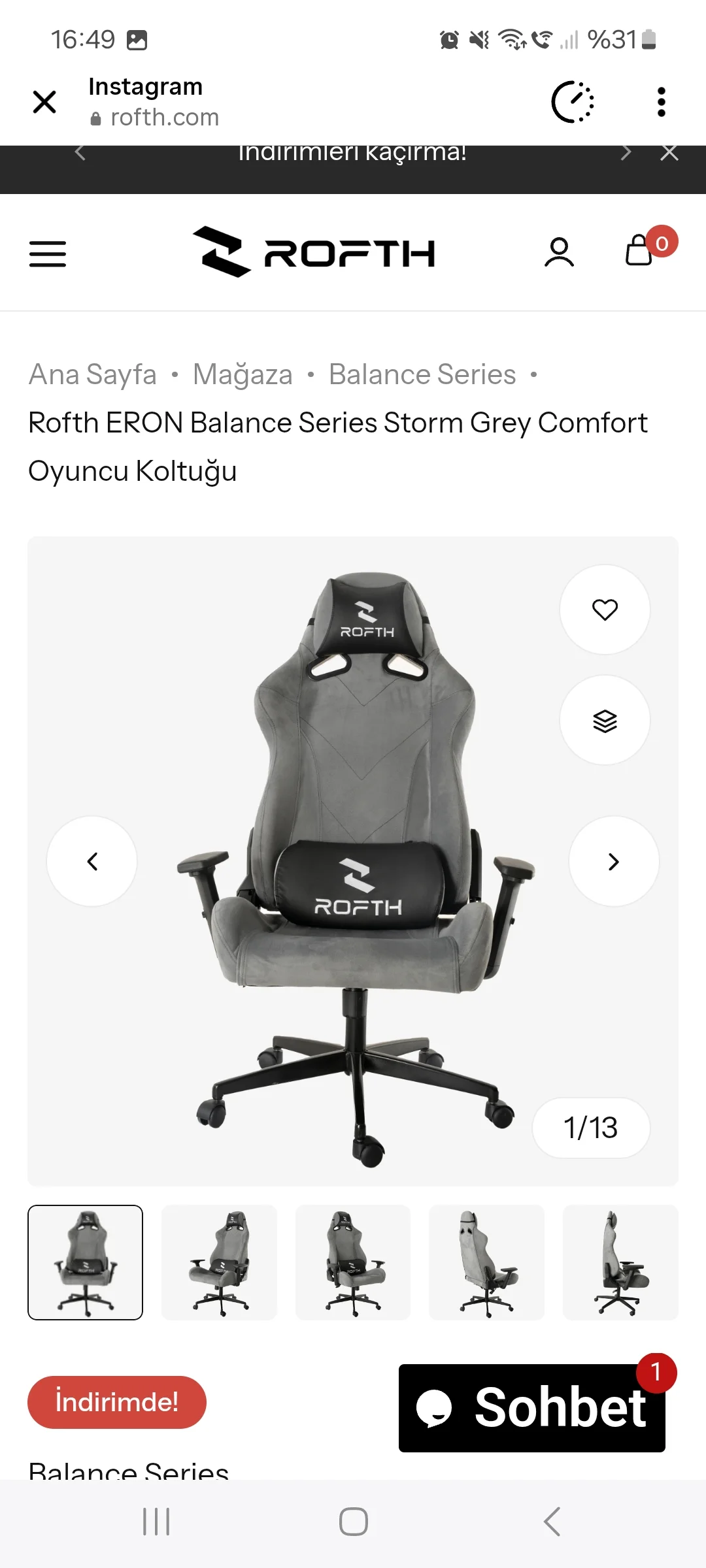Go to Ana Sayfa breadcrumb
706x1568 pixels.
point(93,374)
